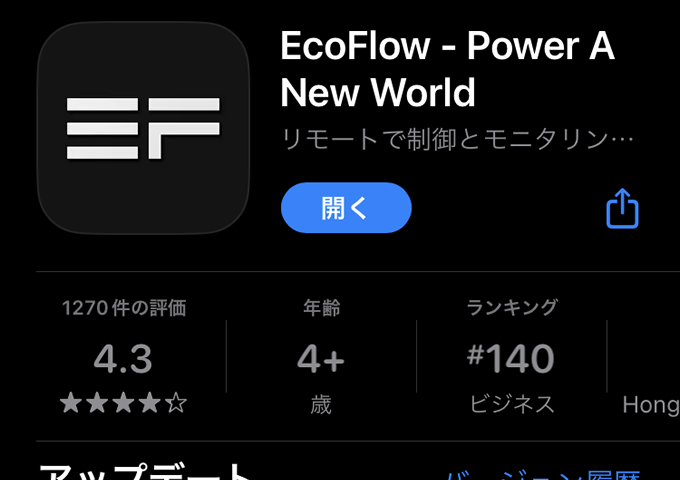Share the EcoFlow app page
This screenshot has height=480, width=680.
622,210
